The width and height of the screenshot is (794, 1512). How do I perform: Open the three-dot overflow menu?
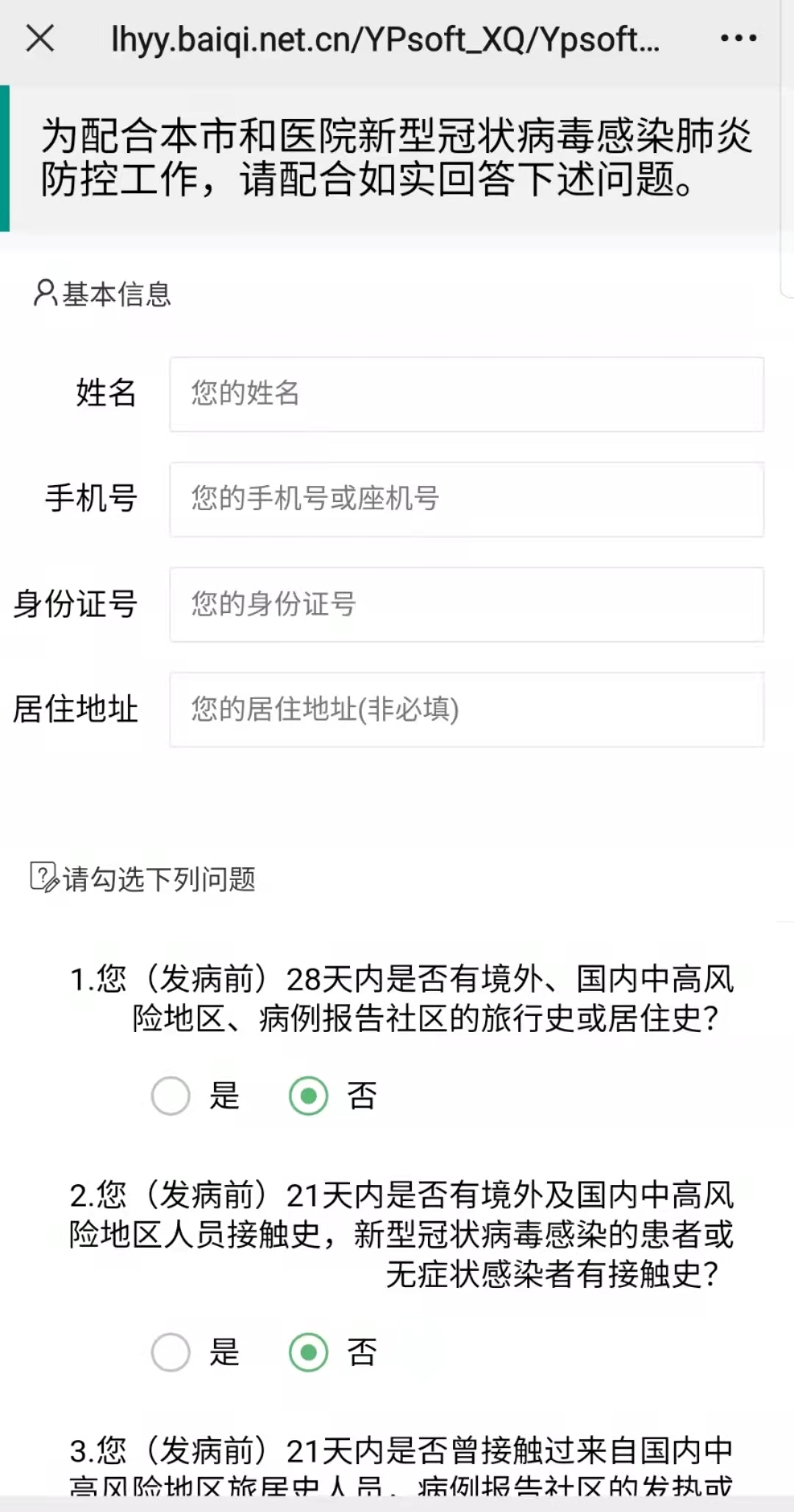click(x=738, y=38)
